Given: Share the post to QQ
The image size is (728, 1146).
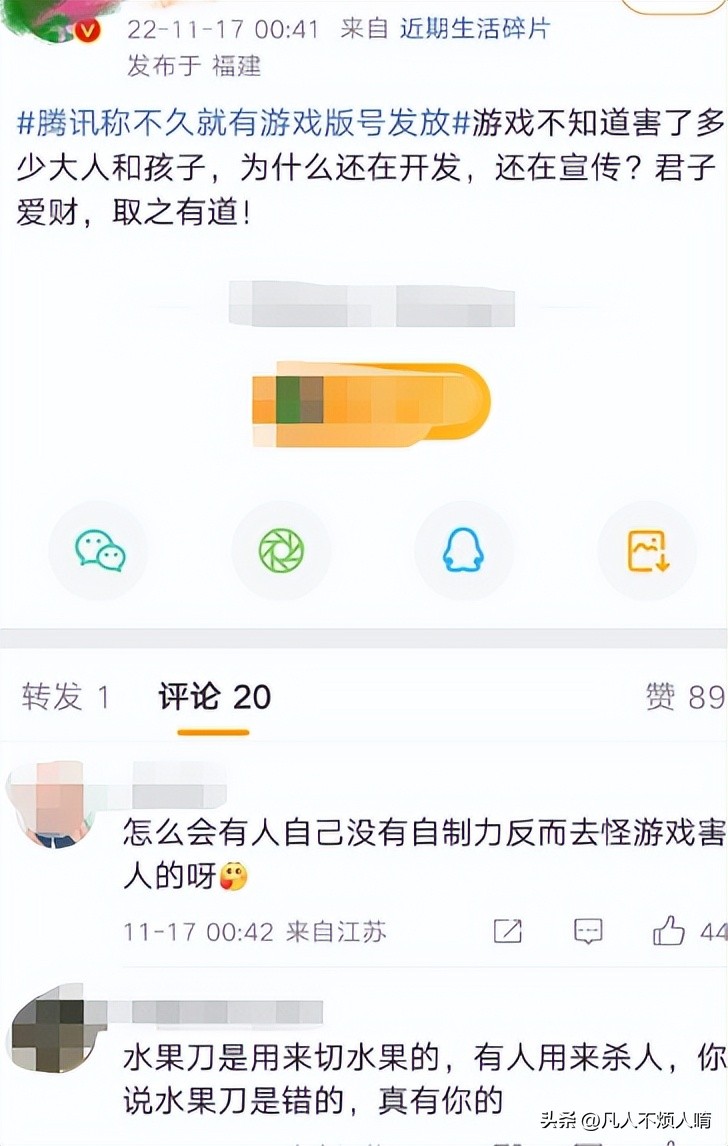Looking at the screenshot, I should coord(463,550).
